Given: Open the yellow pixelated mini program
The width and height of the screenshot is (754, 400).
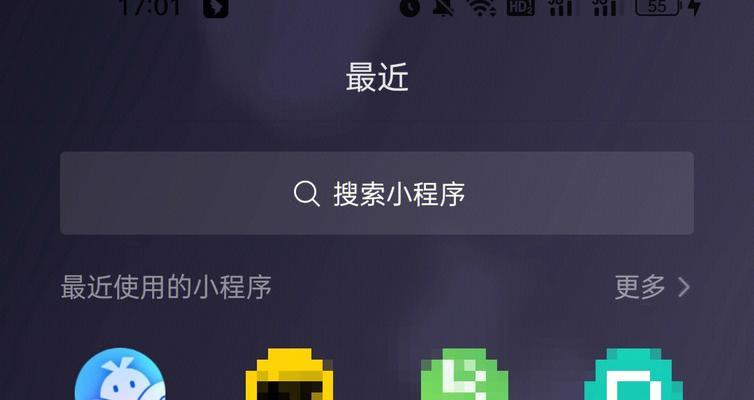Looking at the screenshot, I should click(x=290, y=378).
